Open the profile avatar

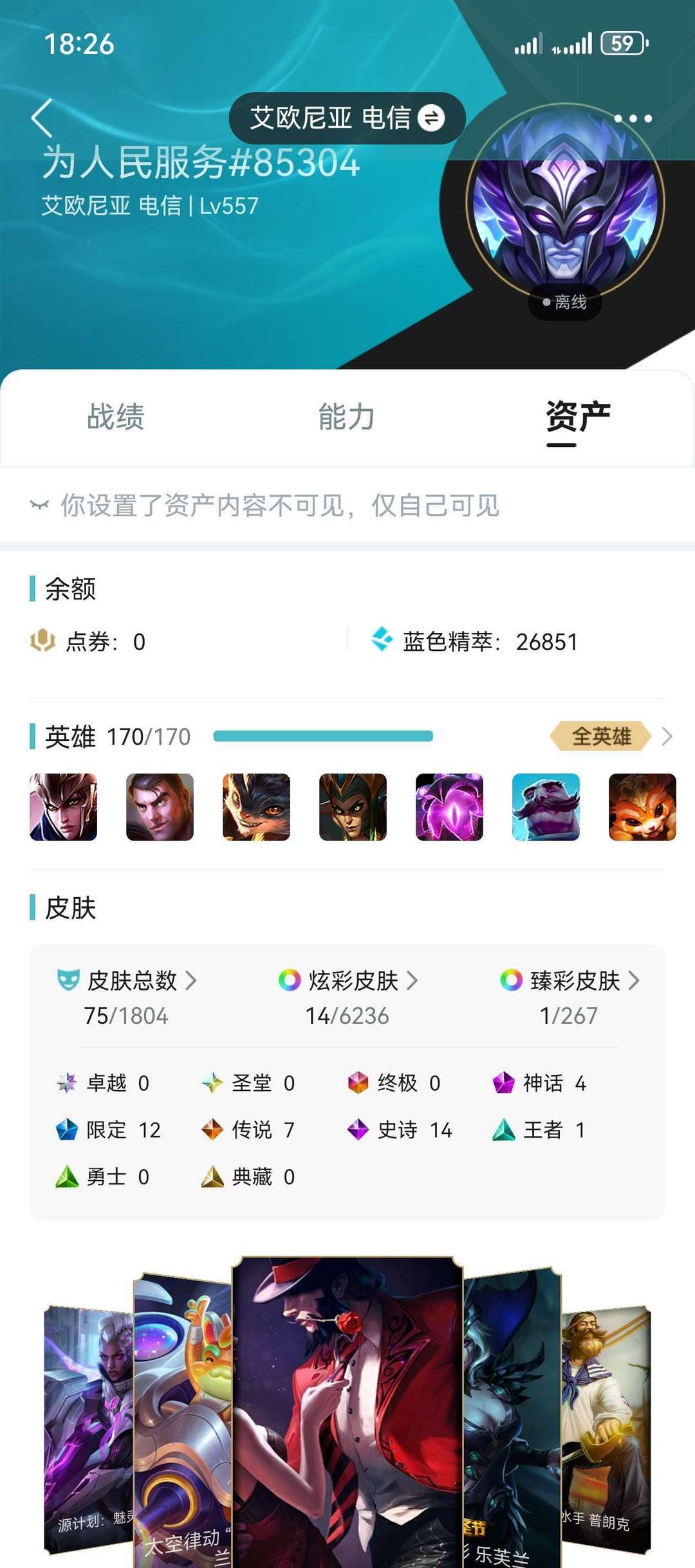564,203
